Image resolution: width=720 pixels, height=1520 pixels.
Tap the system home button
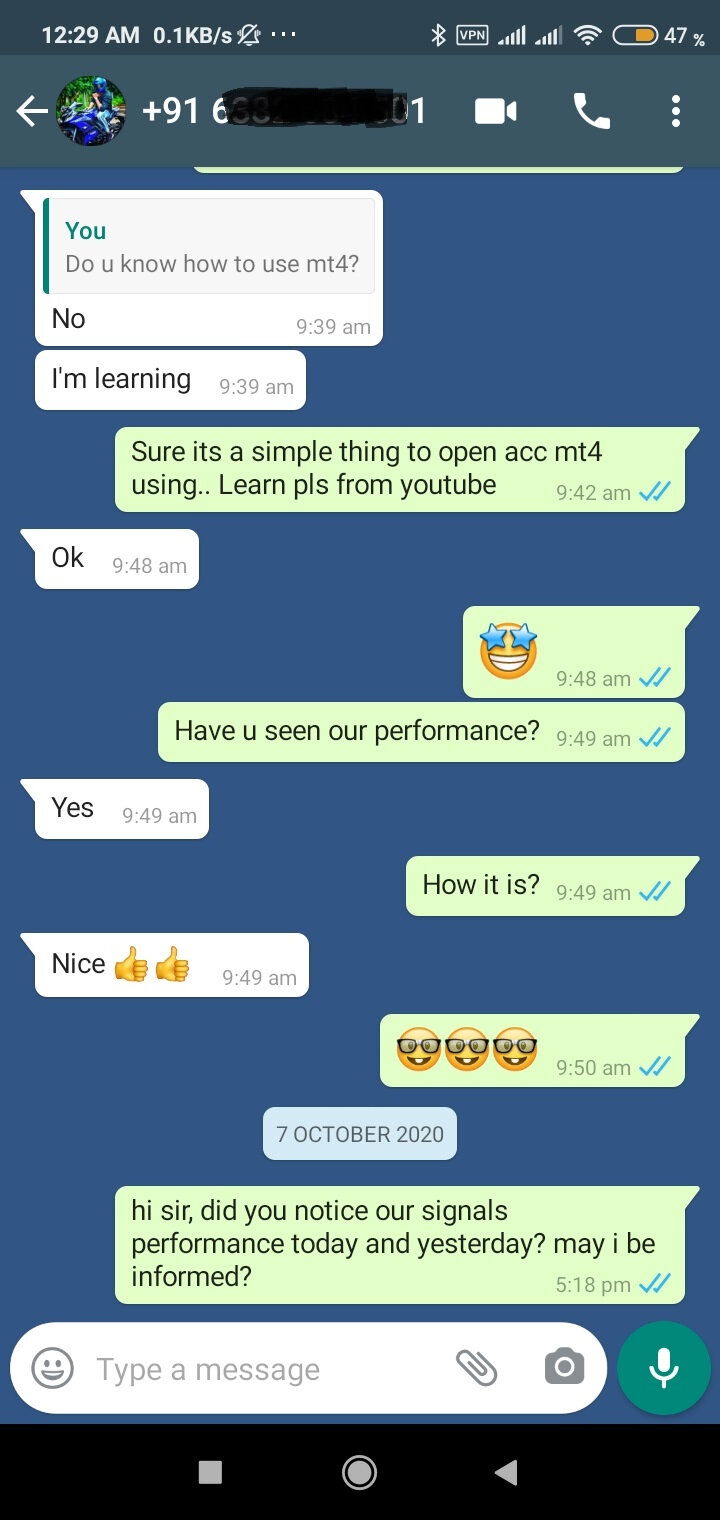pyautogui.click(x=359, y=1471)
